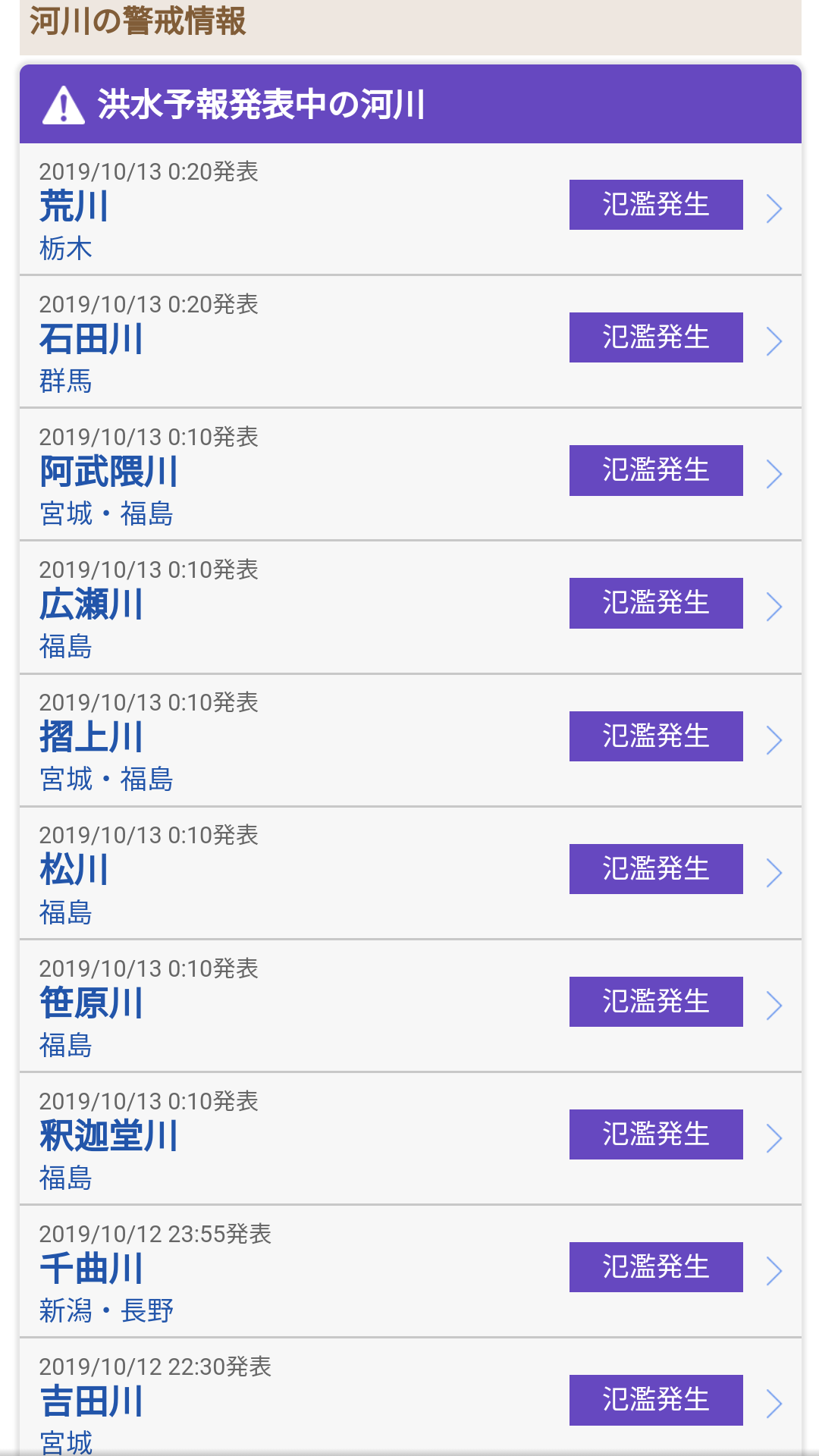Screen dimensions: 819x1456
Task: View details for 釈迦堂川
Action: [410, 1139]
